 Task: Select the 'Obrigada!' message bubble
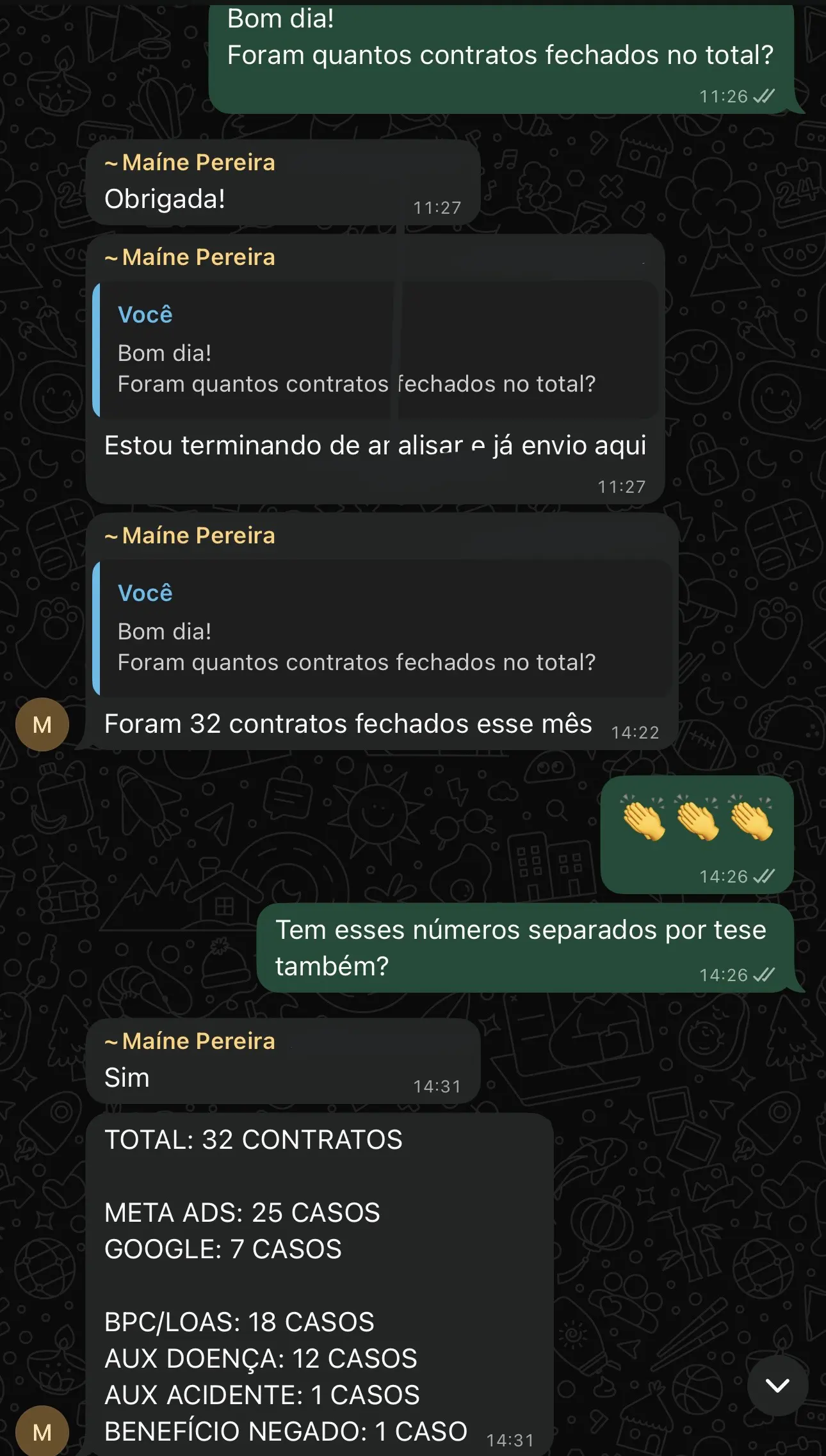point(165,198)
